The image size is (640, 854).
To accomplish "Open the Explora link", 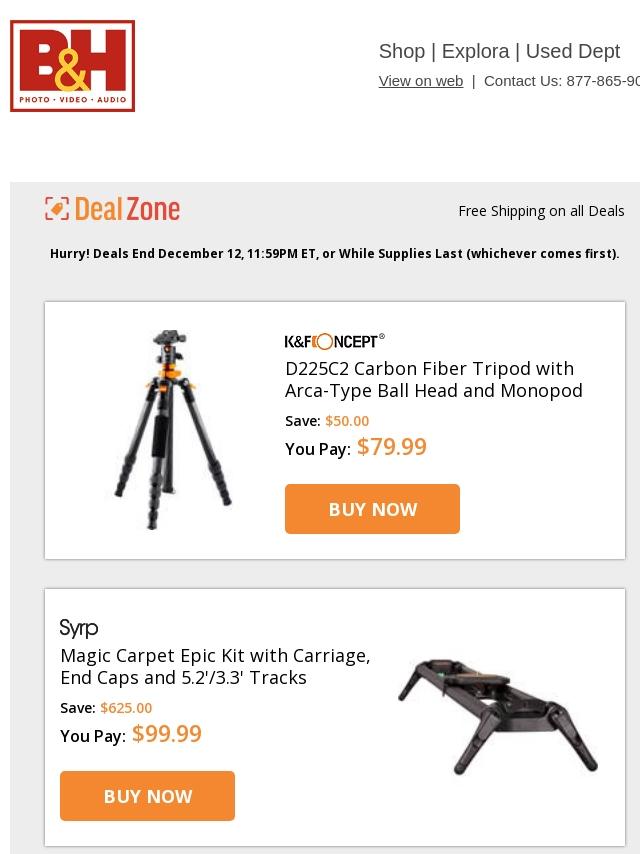I will (x=475, y=51).
